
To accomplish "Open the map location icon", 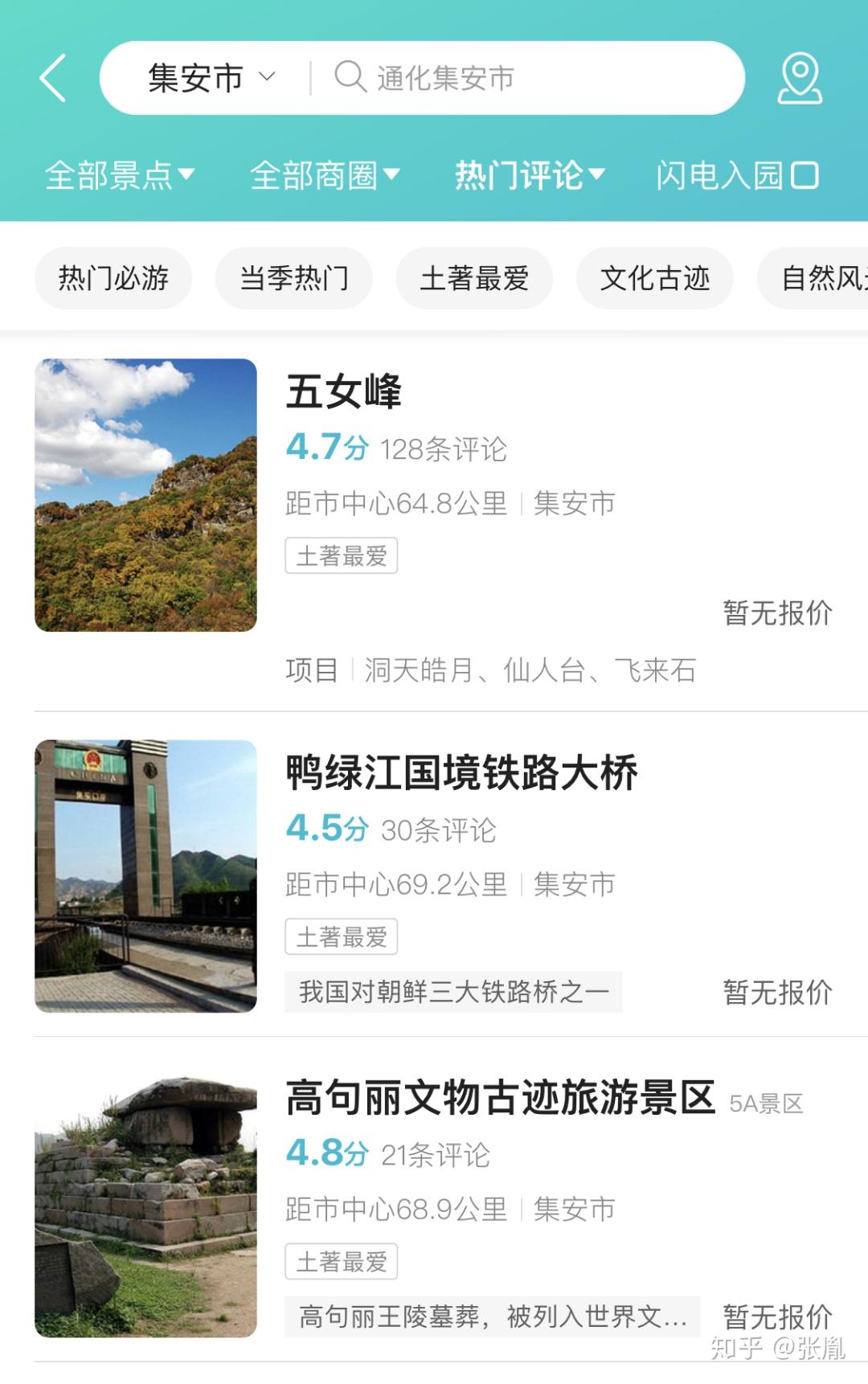I will click(x=800, y=78).
